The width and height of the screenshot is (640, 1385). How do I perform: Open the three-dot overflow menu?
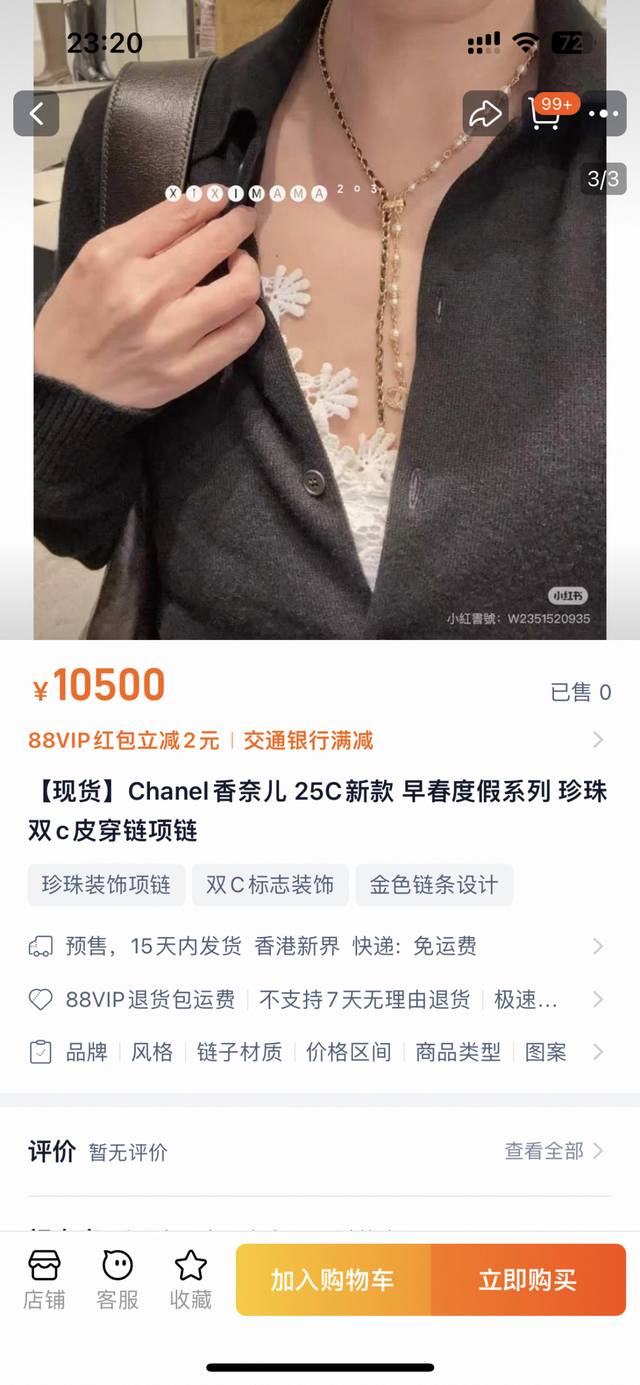(x=604, y=113)
